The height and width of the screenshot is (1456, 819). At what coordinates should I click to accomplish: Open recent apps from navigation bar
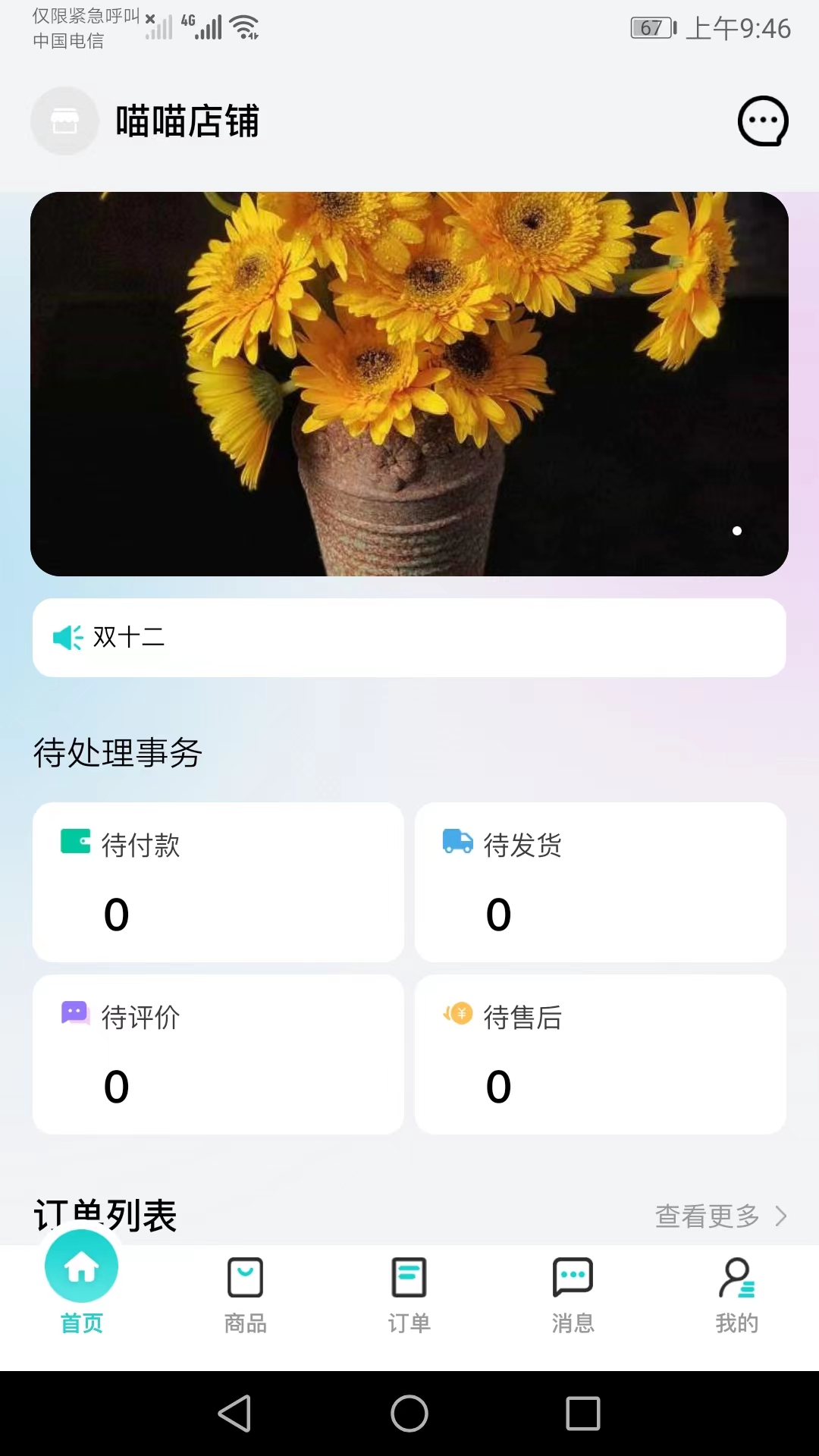coord(583,1414)
